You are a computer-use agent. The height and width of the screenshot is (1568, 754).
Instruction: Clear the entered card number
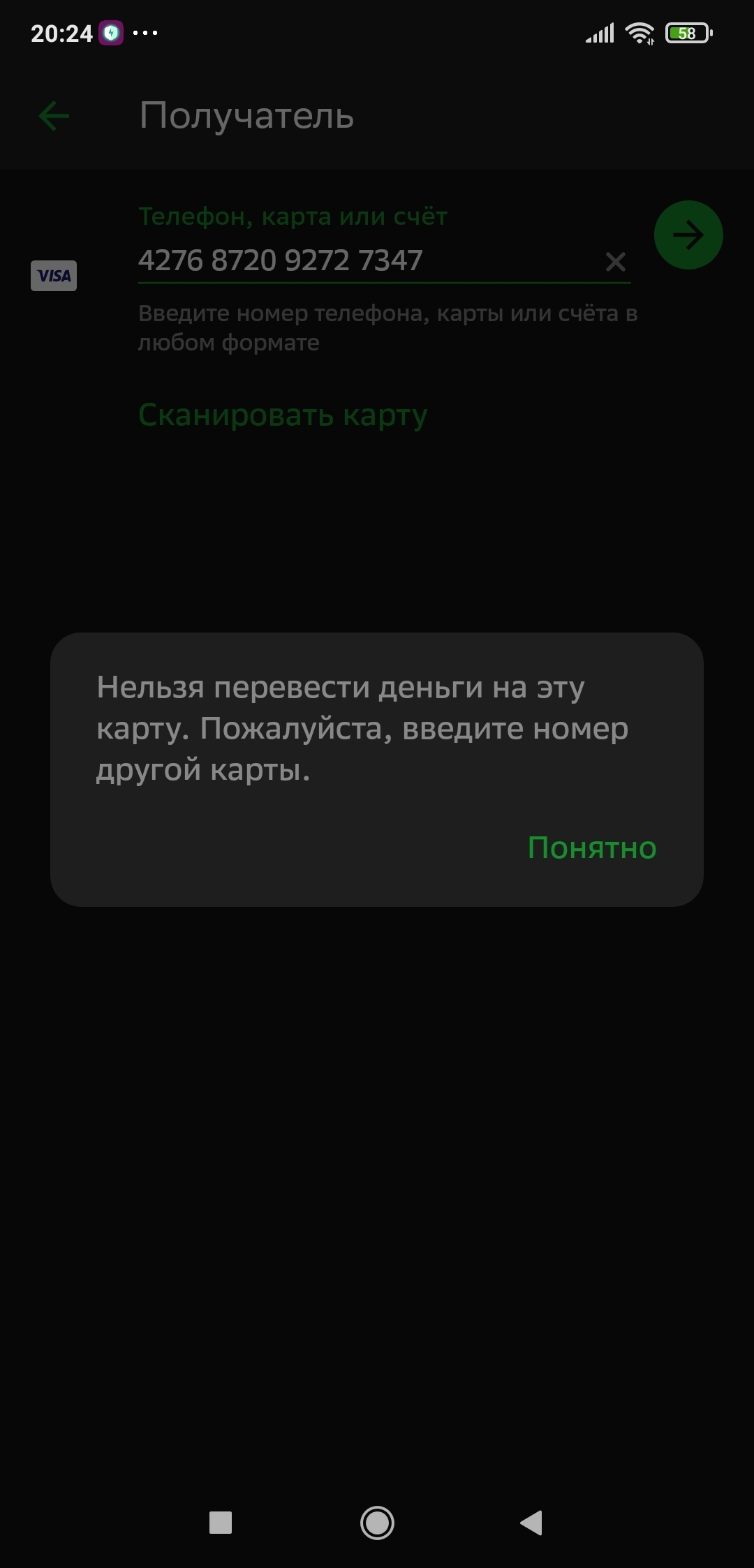pos(615,262)
